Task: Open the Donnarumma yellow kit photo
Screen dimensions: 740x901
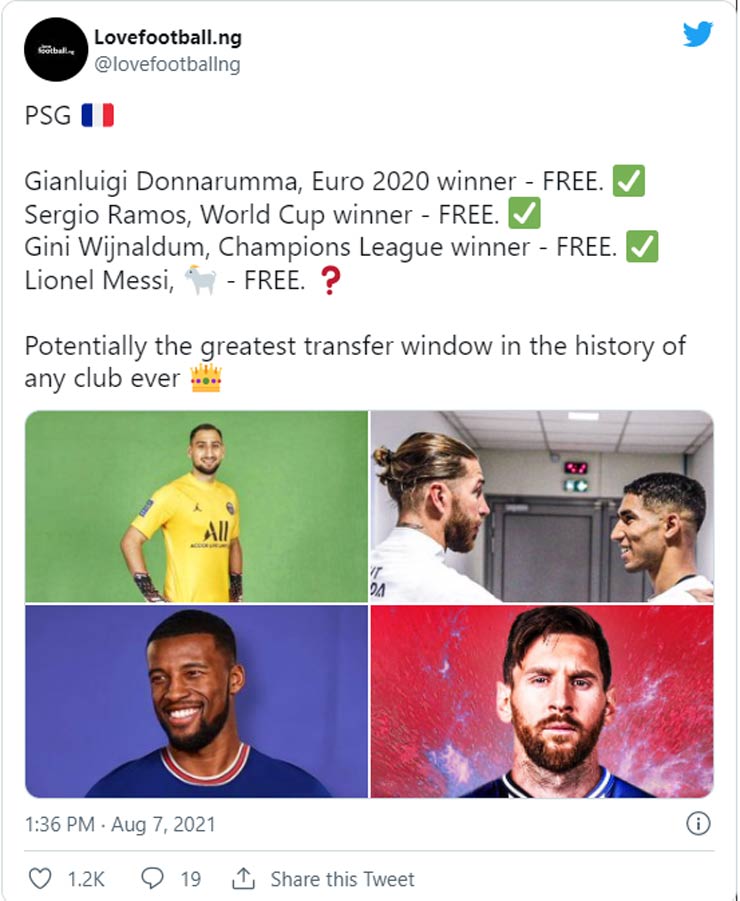Action: tap(196, 506)
